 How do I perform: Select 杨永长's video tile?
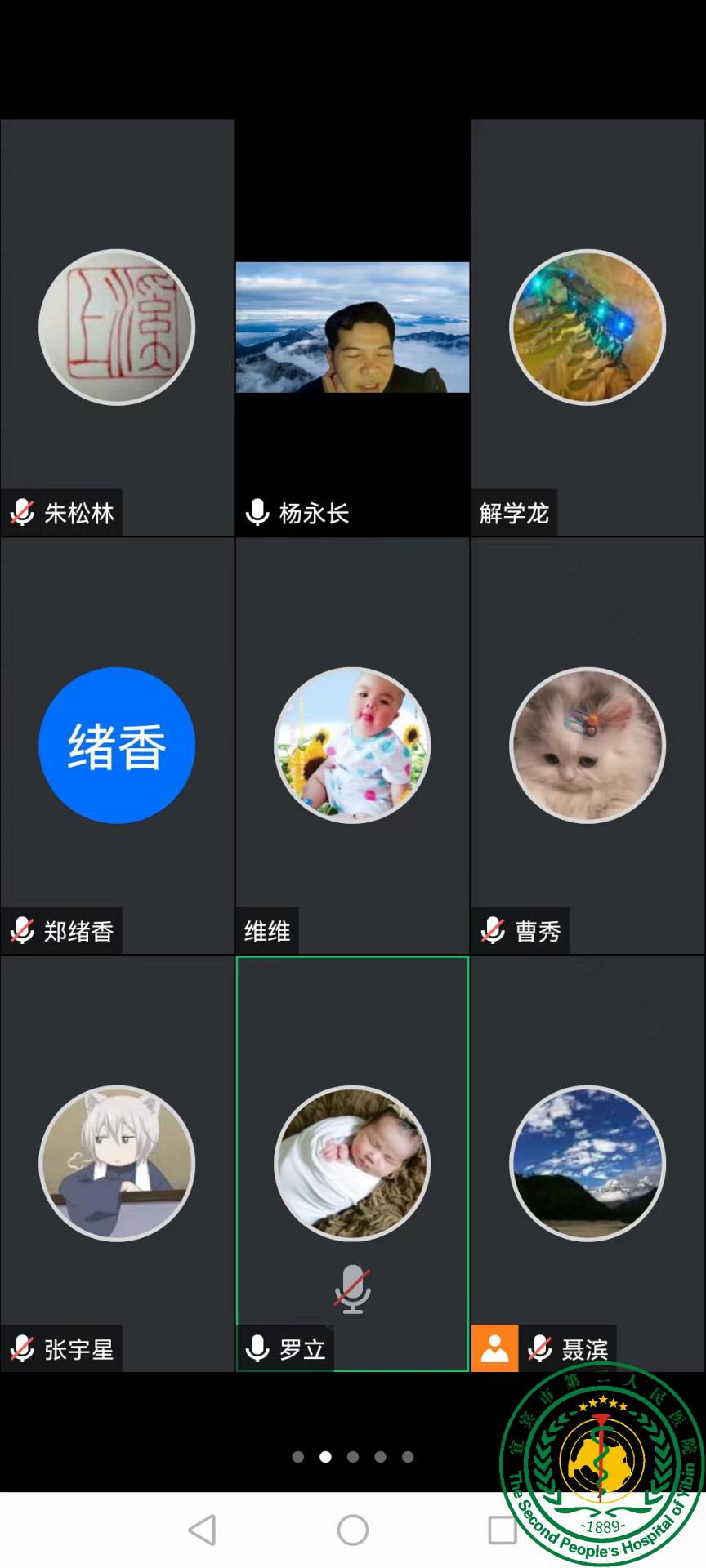point(352,327)
